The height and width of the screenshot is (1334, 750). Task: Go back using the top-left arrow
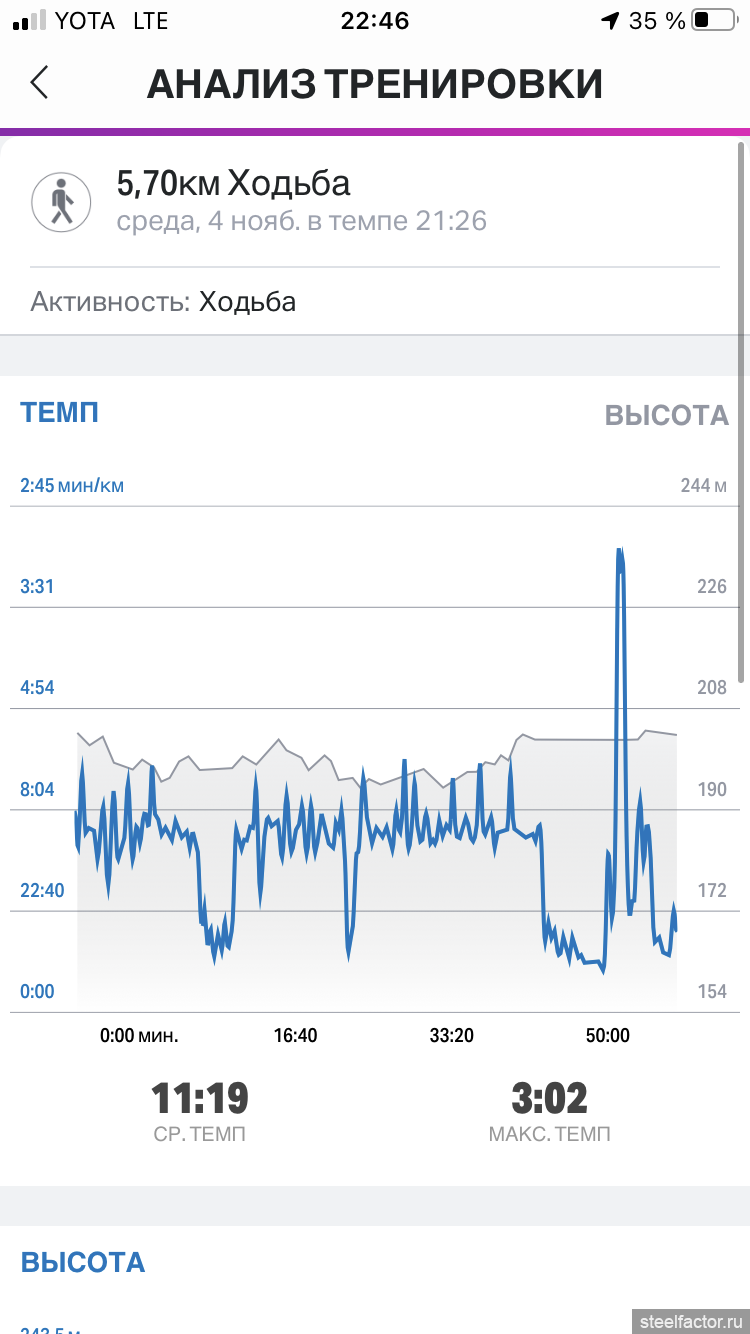tap(39, 83)
